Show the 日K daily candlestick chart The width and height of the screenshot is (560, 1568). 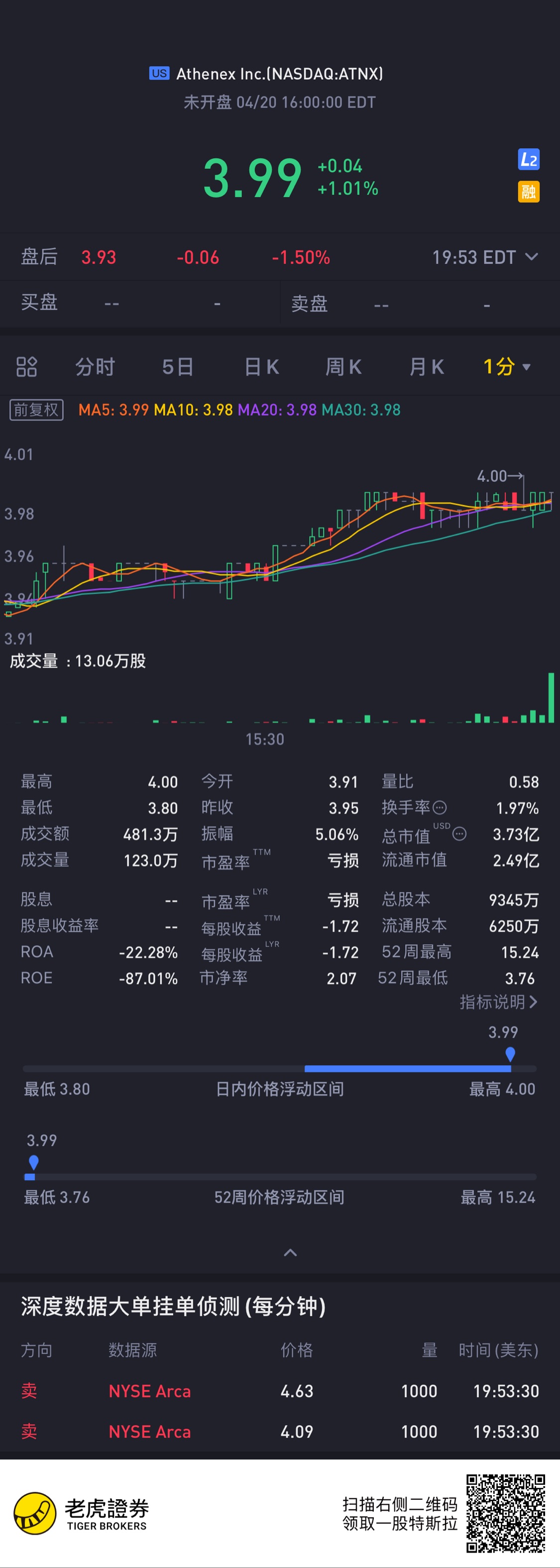click(x=262, y=366)
